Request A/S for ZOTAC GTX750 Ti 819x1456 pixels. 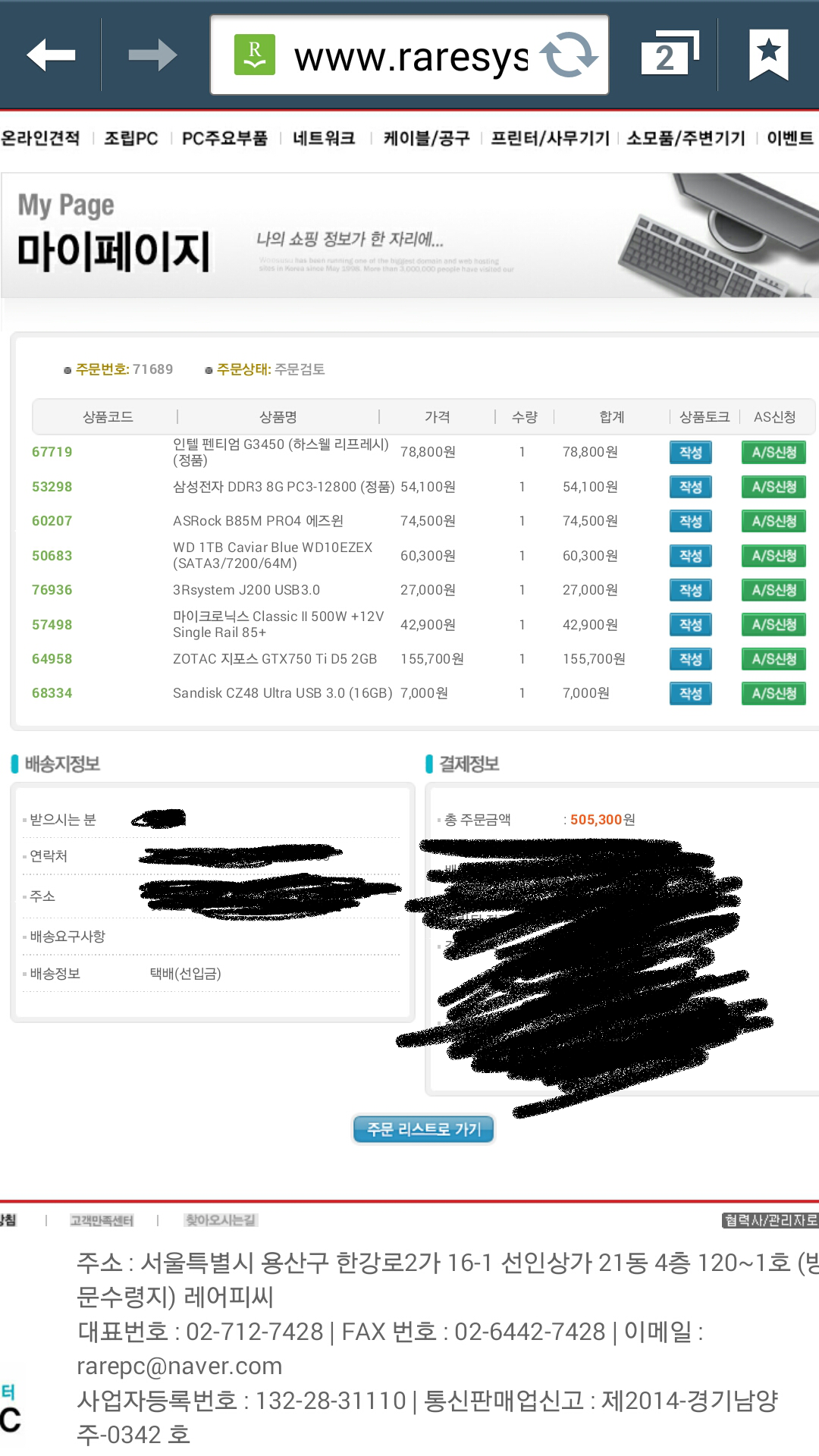click(x=773, y=659)
